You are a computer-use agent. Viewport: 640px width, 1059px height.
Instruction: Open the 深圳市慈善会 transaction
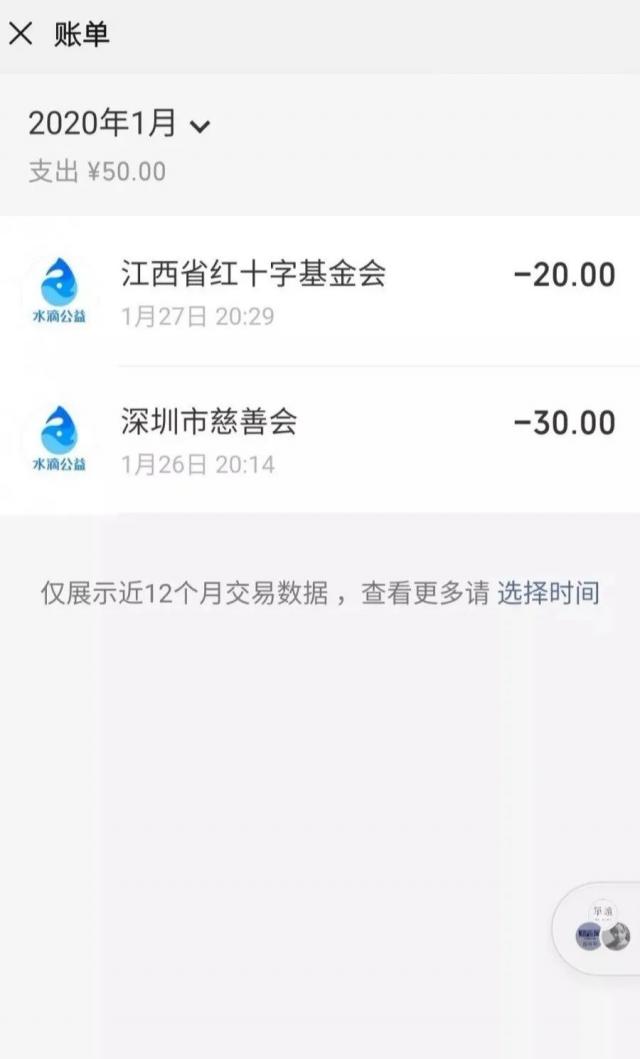[320, 440]
